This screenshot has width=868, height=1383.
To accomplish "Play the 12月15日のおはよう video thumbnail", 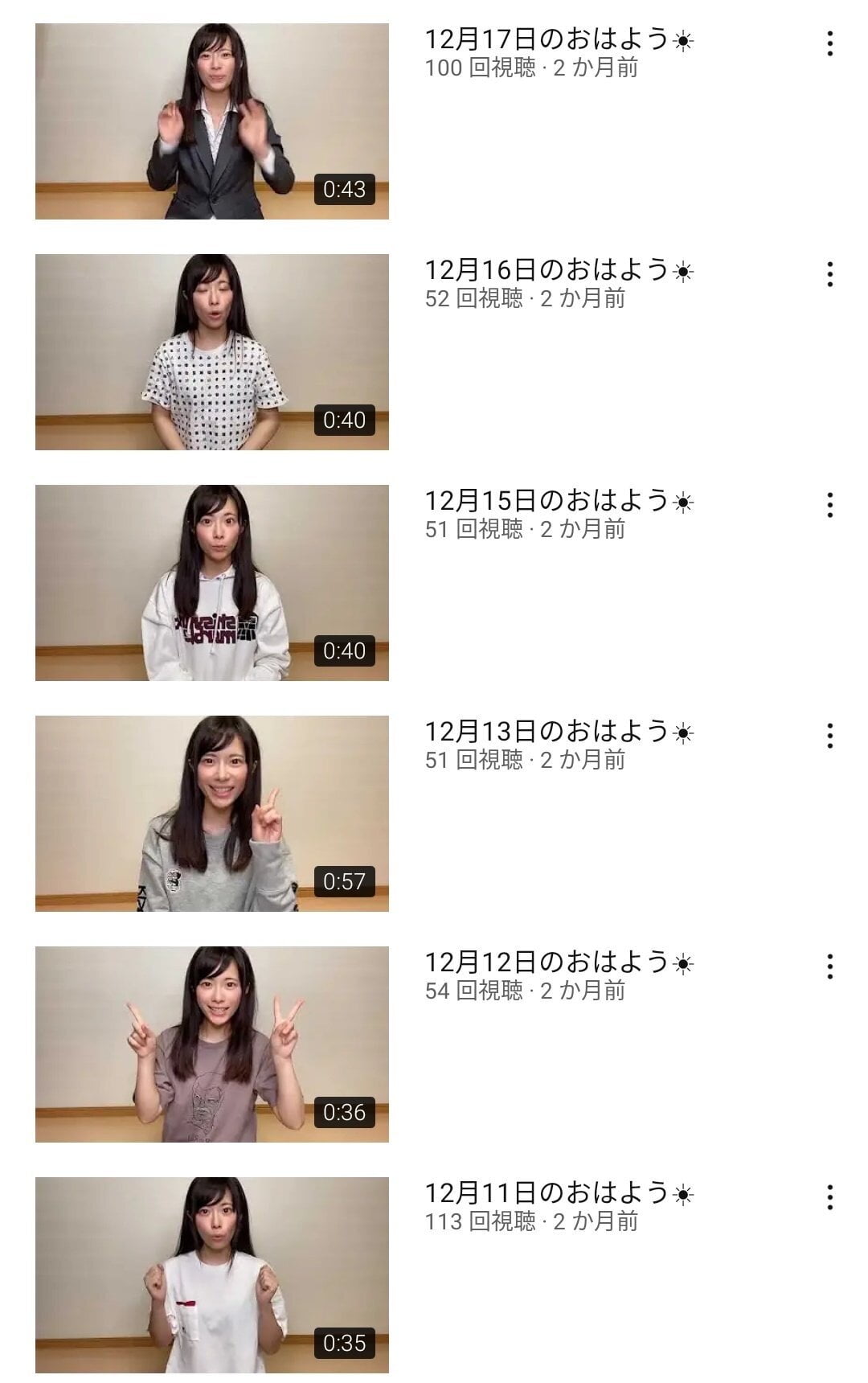I will 211,582.
